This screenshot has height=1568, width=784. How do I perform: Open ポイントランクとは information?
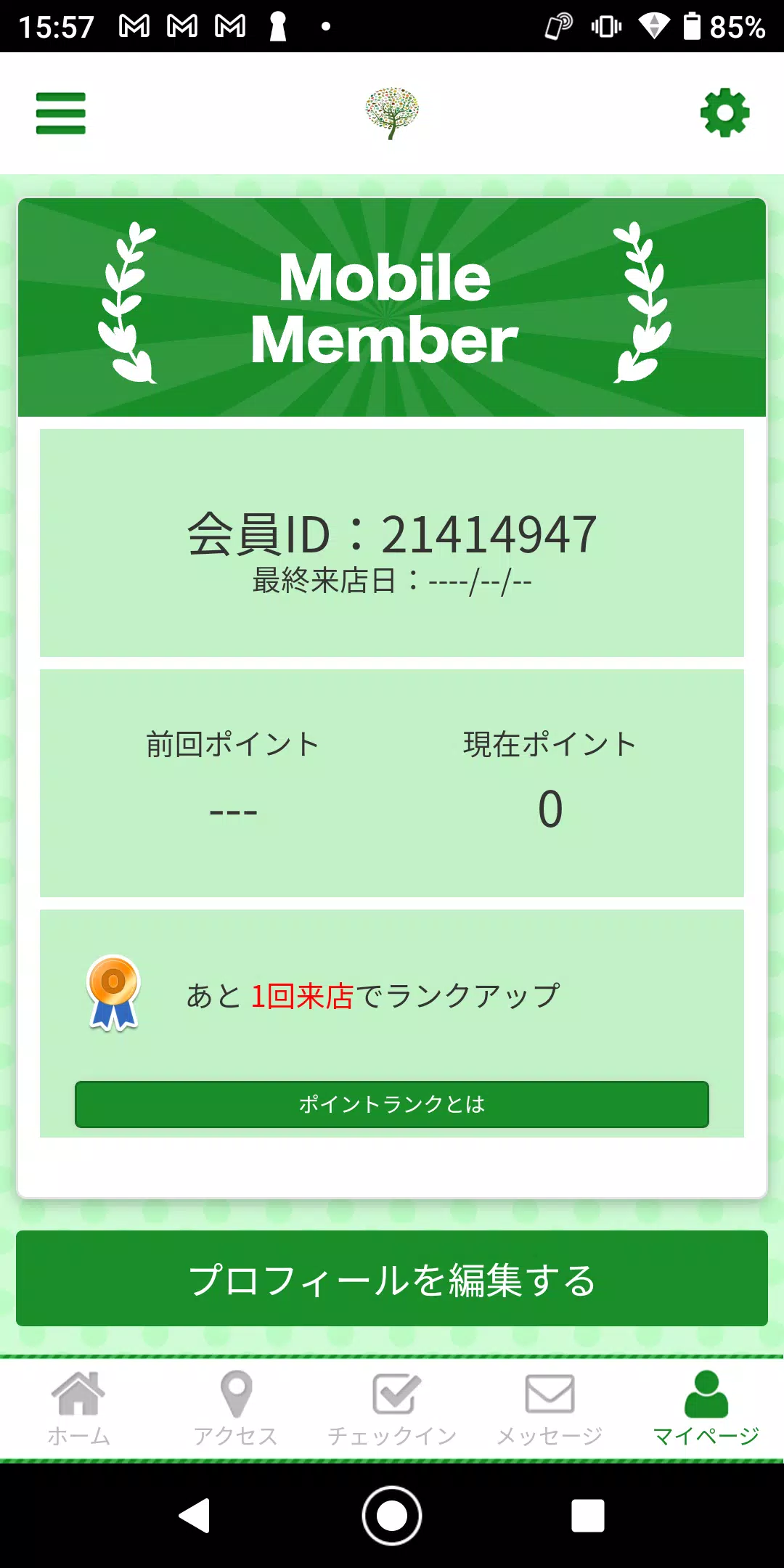tap(392, 1105)
